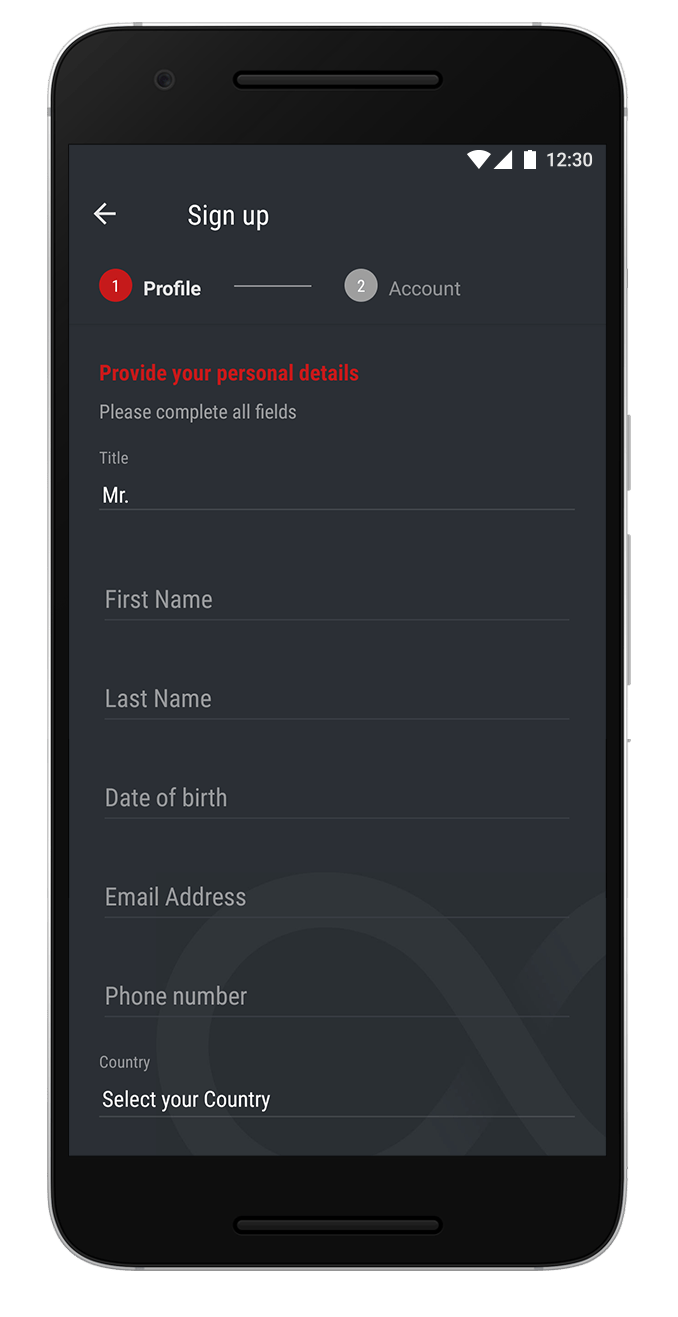The image size is (678, 1317).
Task: Enter the Email Address field
Action: pyautogui.click(x=336, y=897)
